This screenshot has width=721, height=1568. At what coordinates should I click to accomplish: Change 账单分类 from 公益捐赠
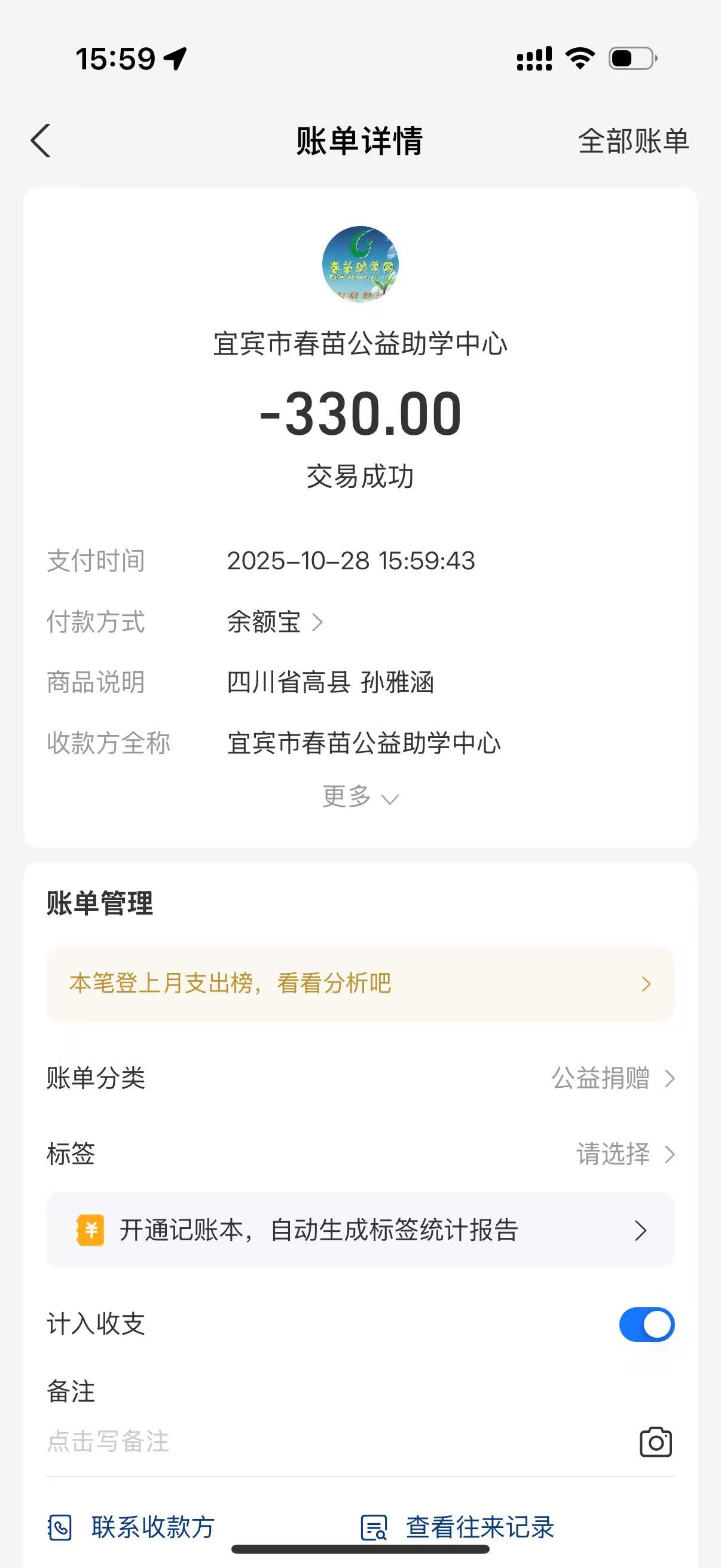pyautogui.click(x=612, y=1079)
